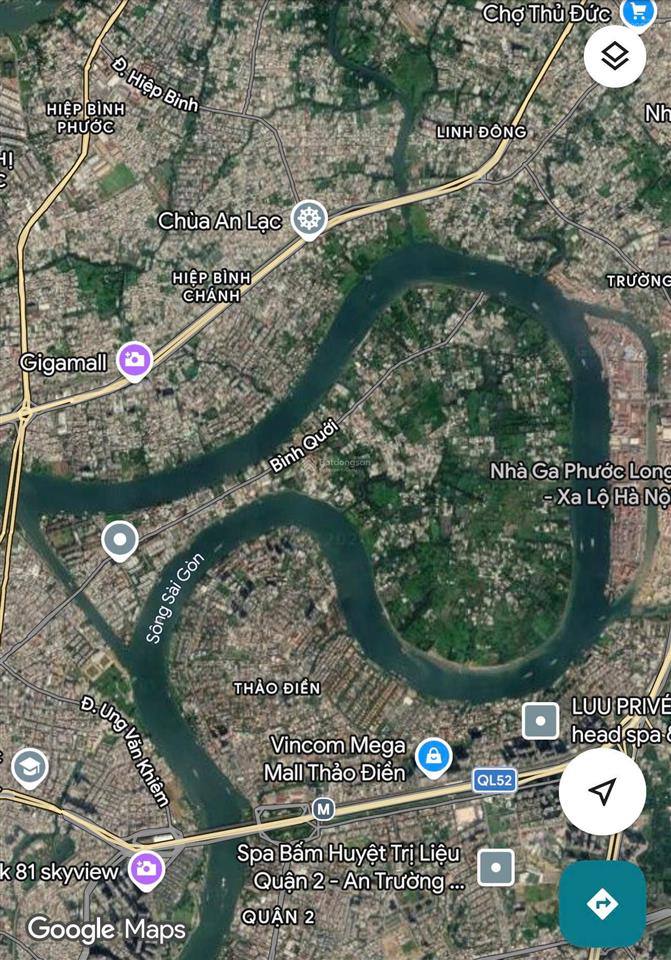Select Spa Bấm Huyệt Trị Liệu marker

496,867
